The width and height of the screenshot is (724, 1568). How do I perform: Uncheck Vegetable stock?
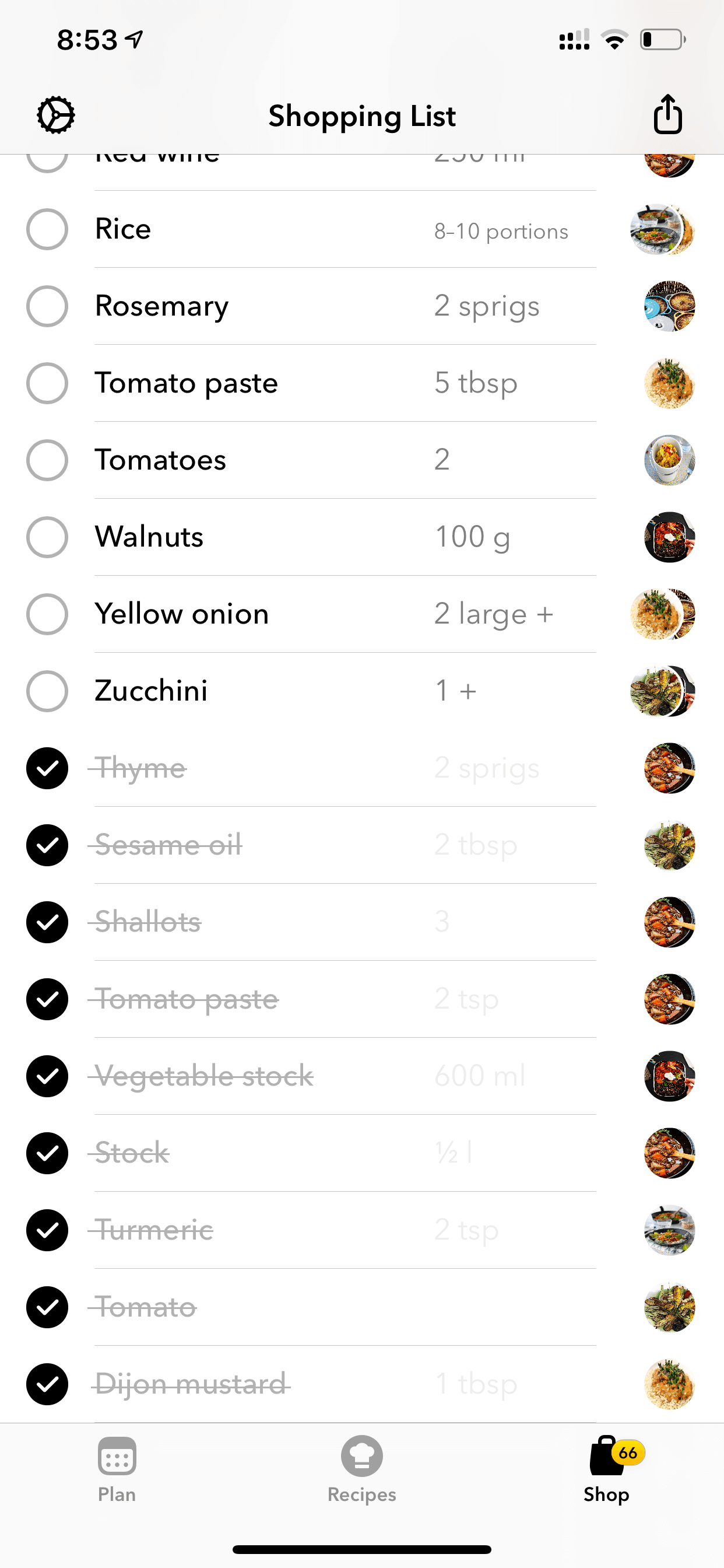pyautogui.click(x=47, y=1076)
